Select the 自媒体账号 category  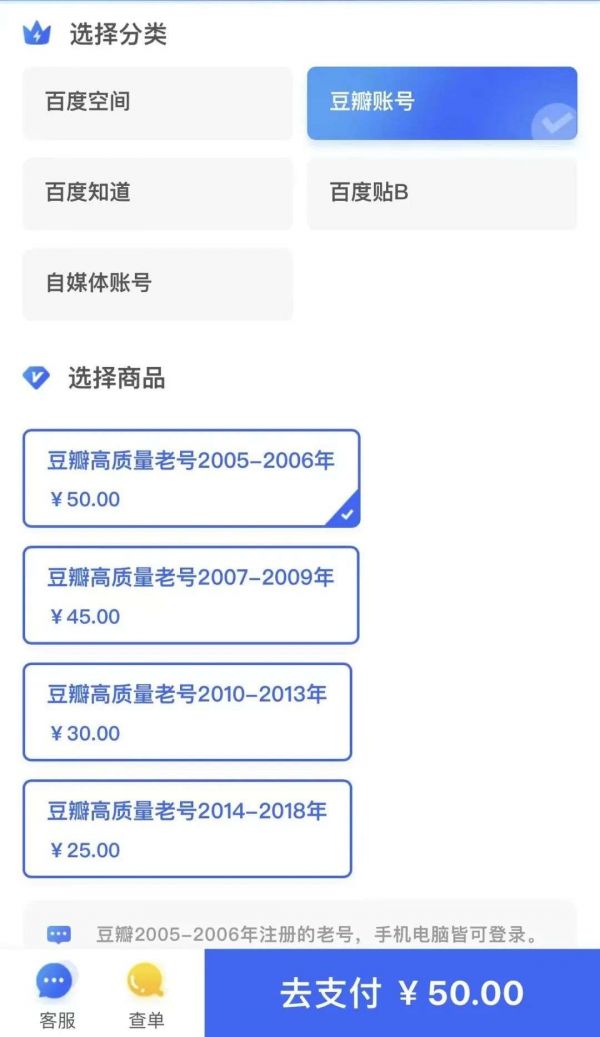(157, 284)
